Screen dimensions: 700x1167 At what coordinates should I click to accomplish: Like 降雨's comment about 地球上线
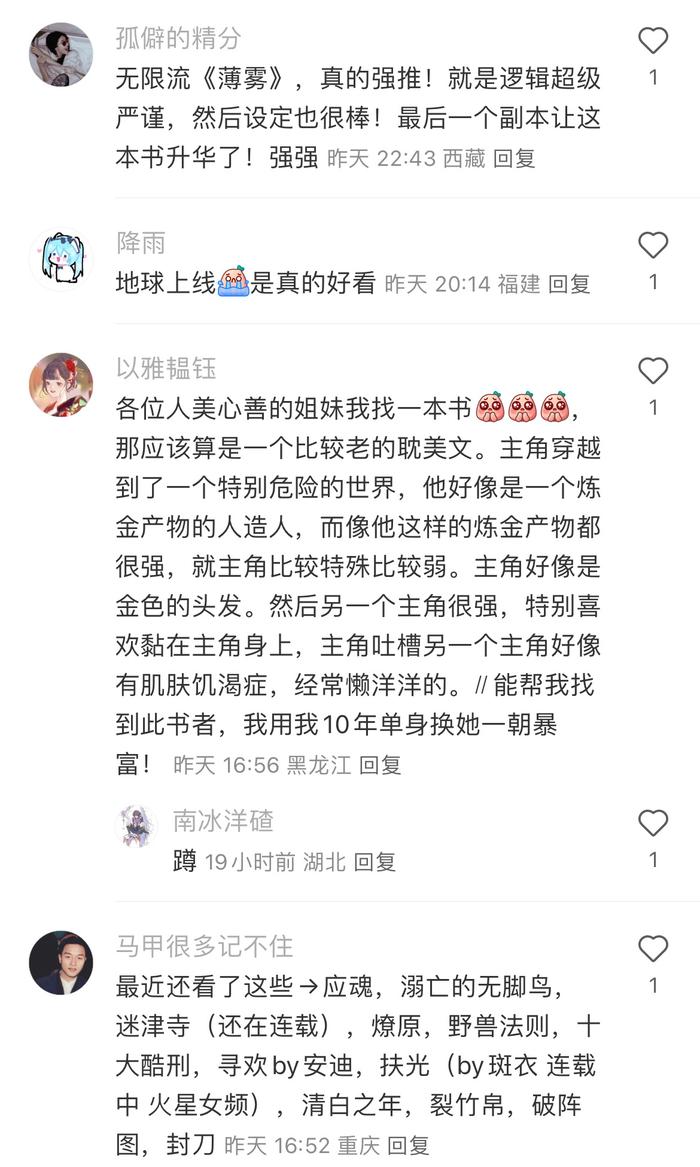click(653, 246)
